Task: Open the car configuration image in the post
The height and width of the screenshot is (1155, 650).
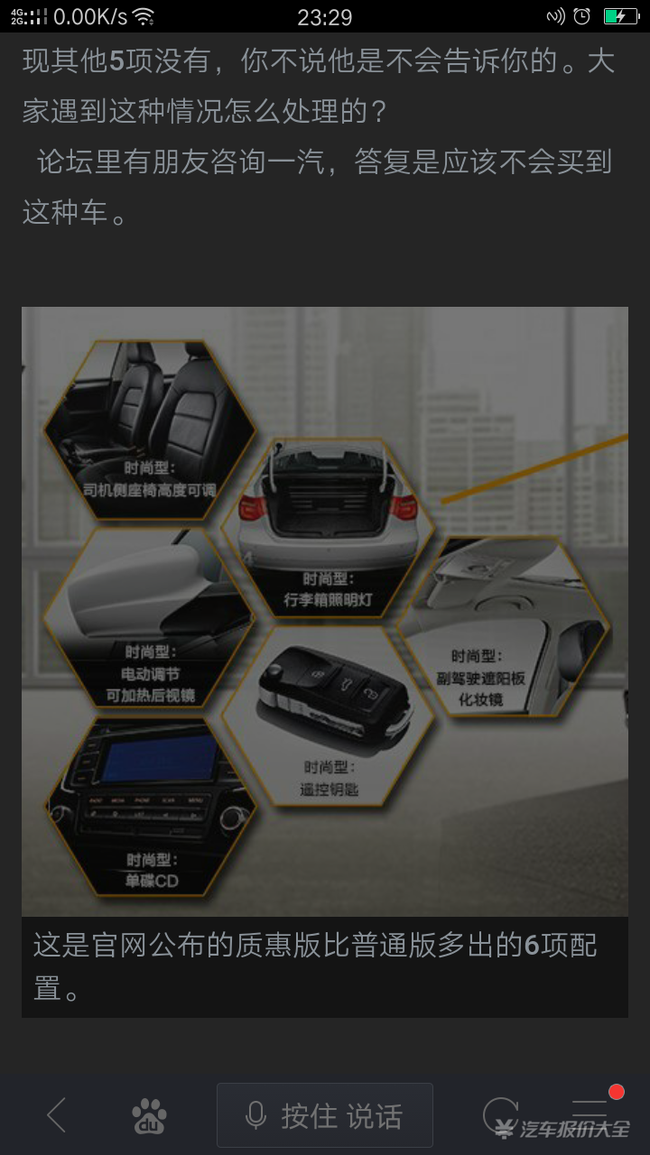Action: click(325, 611)
